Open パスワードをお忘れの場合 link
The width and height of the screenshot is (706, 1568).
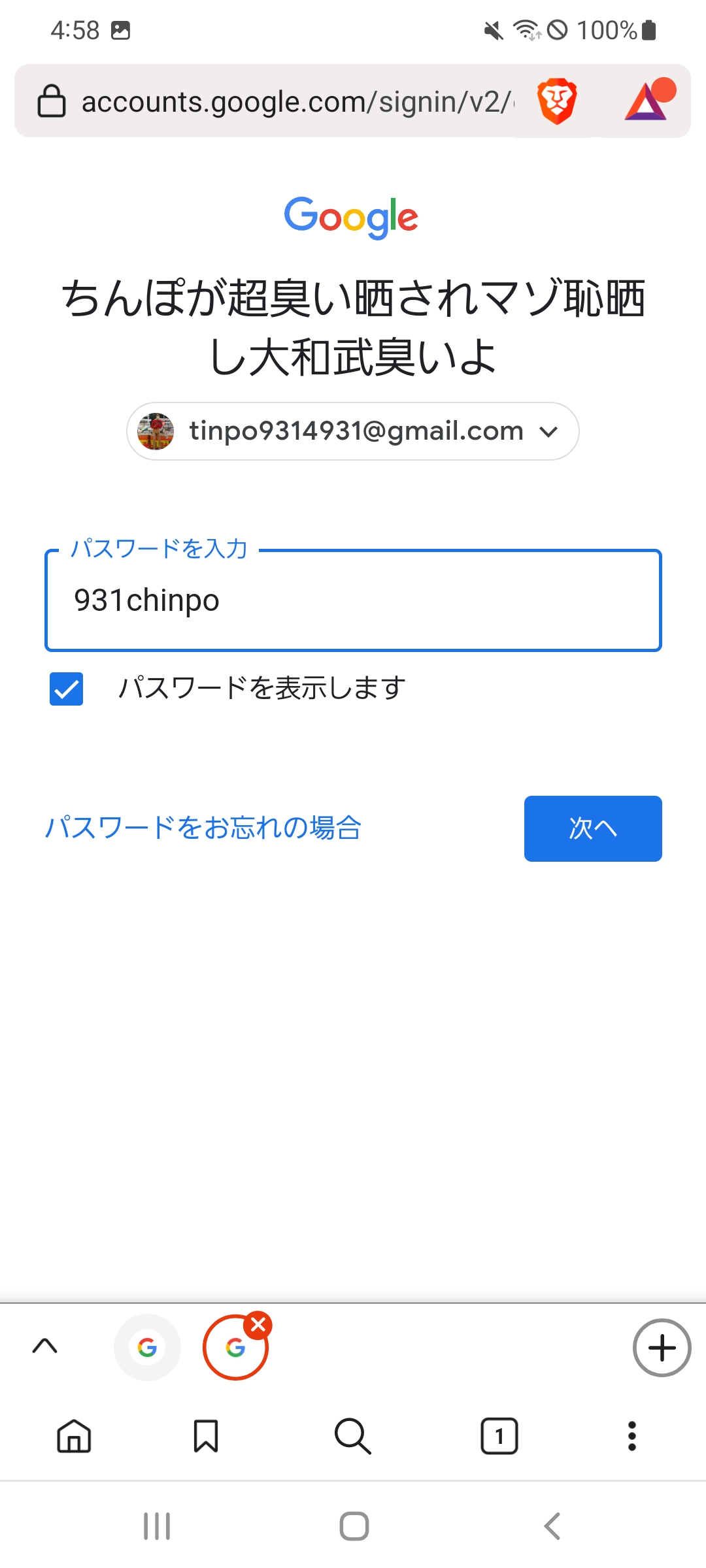(203, 828)
